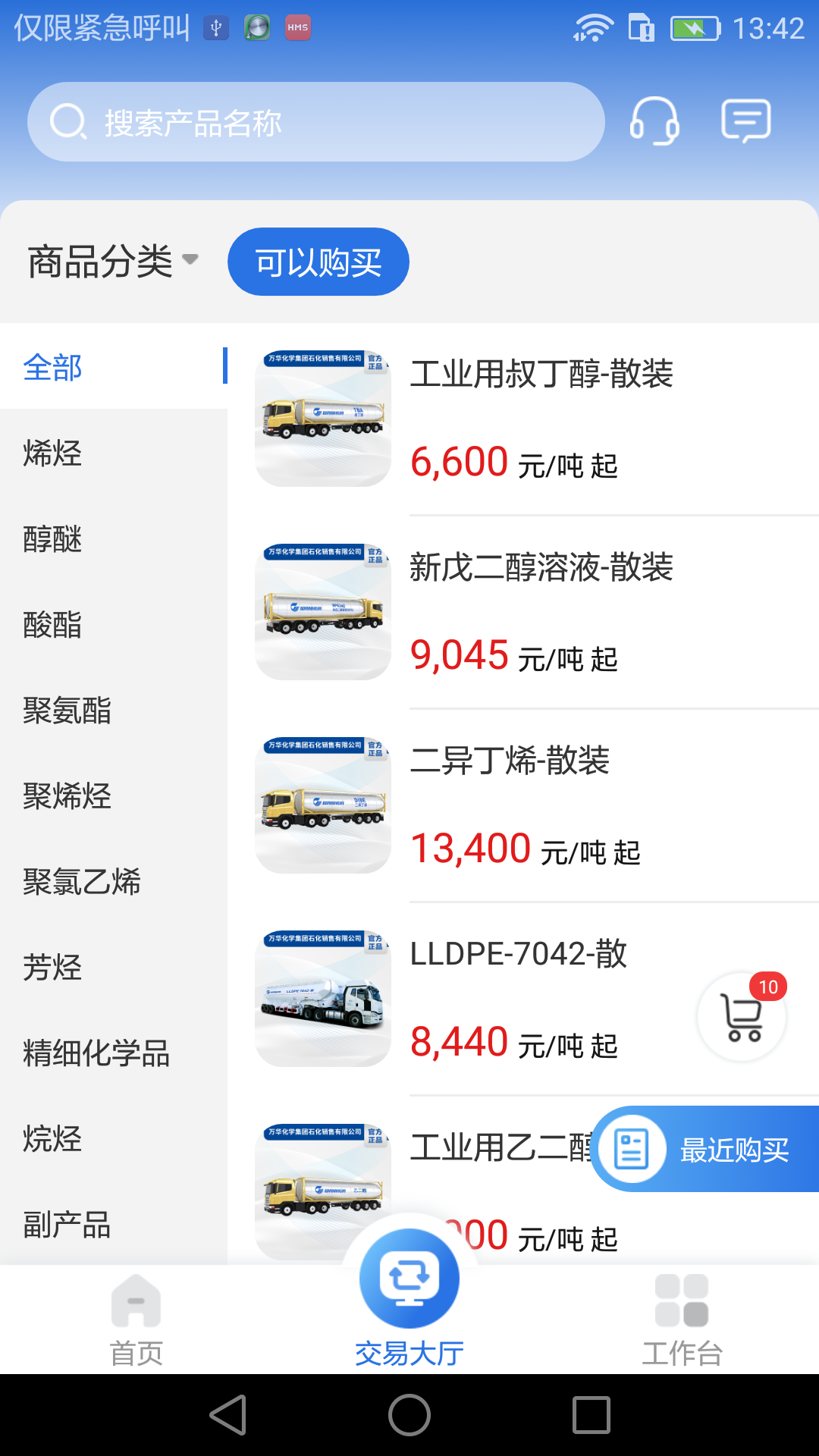Collapse the category selector arrow
Image resolution: width=819 pixels, height=1456 pixels.
(x=192, y=260)
